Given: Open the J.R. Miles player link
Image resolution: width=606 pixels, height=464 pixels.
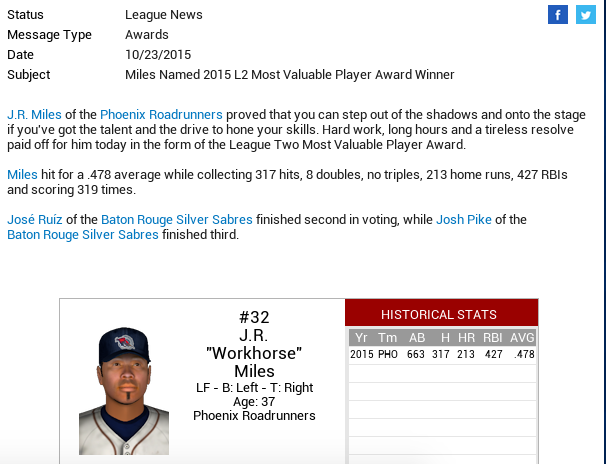Looking at the screenshot, I should [34, 115].
